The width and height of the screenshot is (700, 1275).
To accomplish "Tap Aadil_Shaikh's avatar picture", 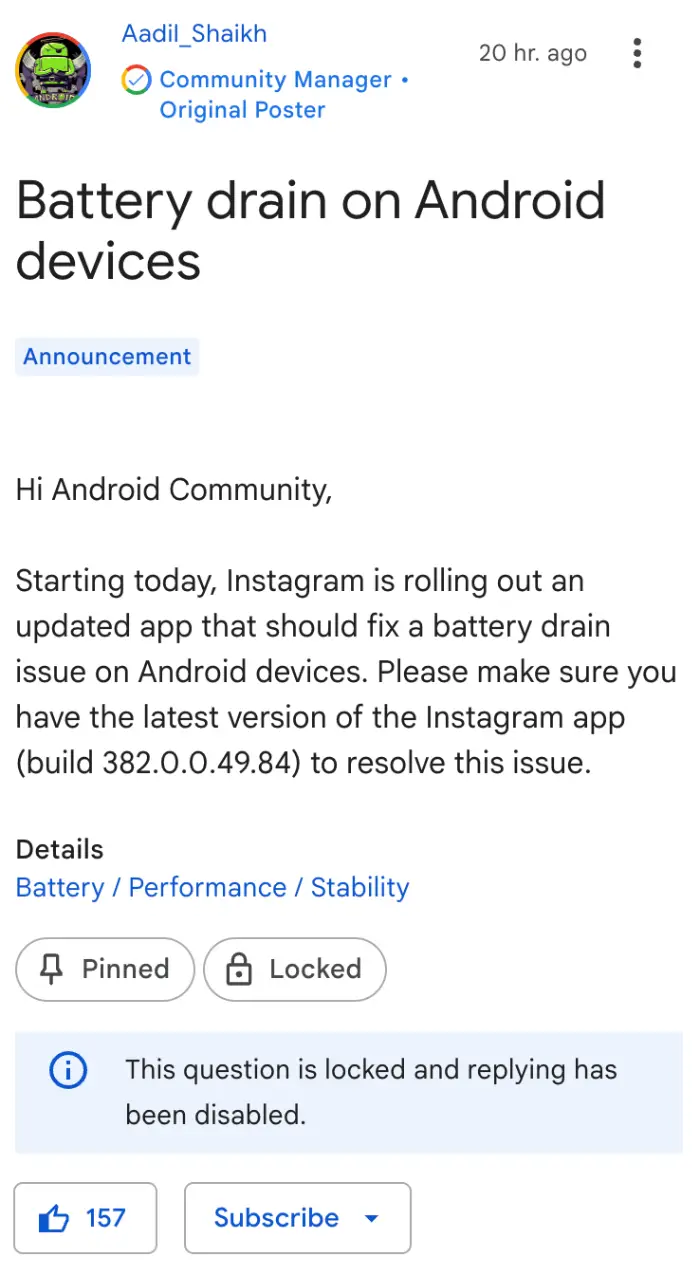I will click(53, 70).
